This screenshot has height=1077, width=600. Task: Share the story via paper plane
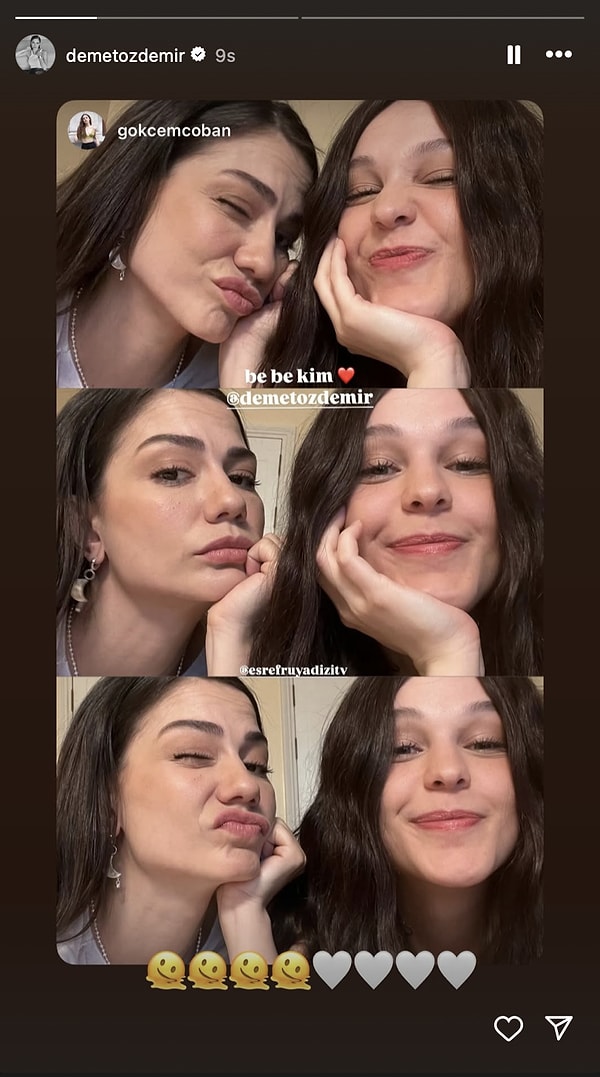[x=559, y=1028]
